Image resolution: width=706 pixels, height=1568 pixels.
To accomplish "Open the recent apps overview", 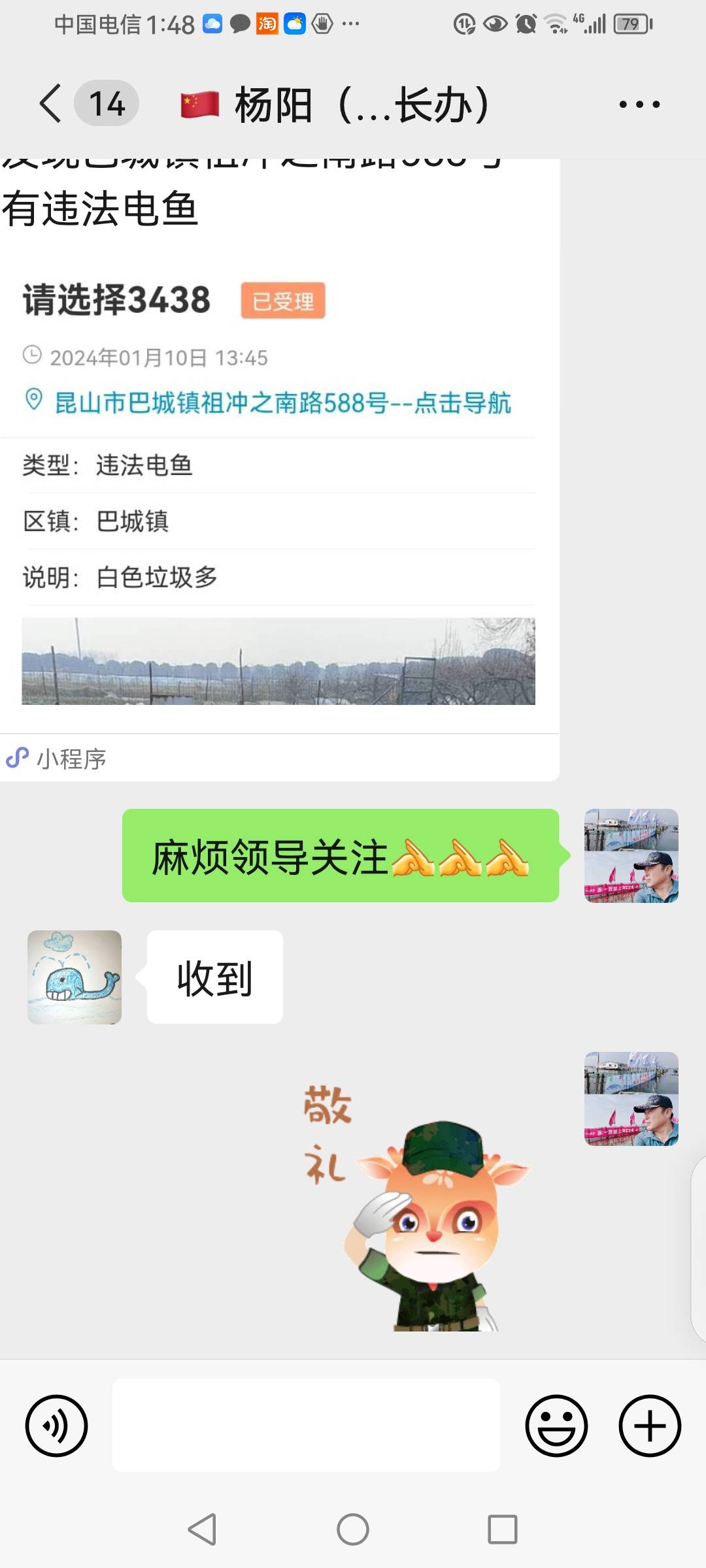I will (503, 1529).
